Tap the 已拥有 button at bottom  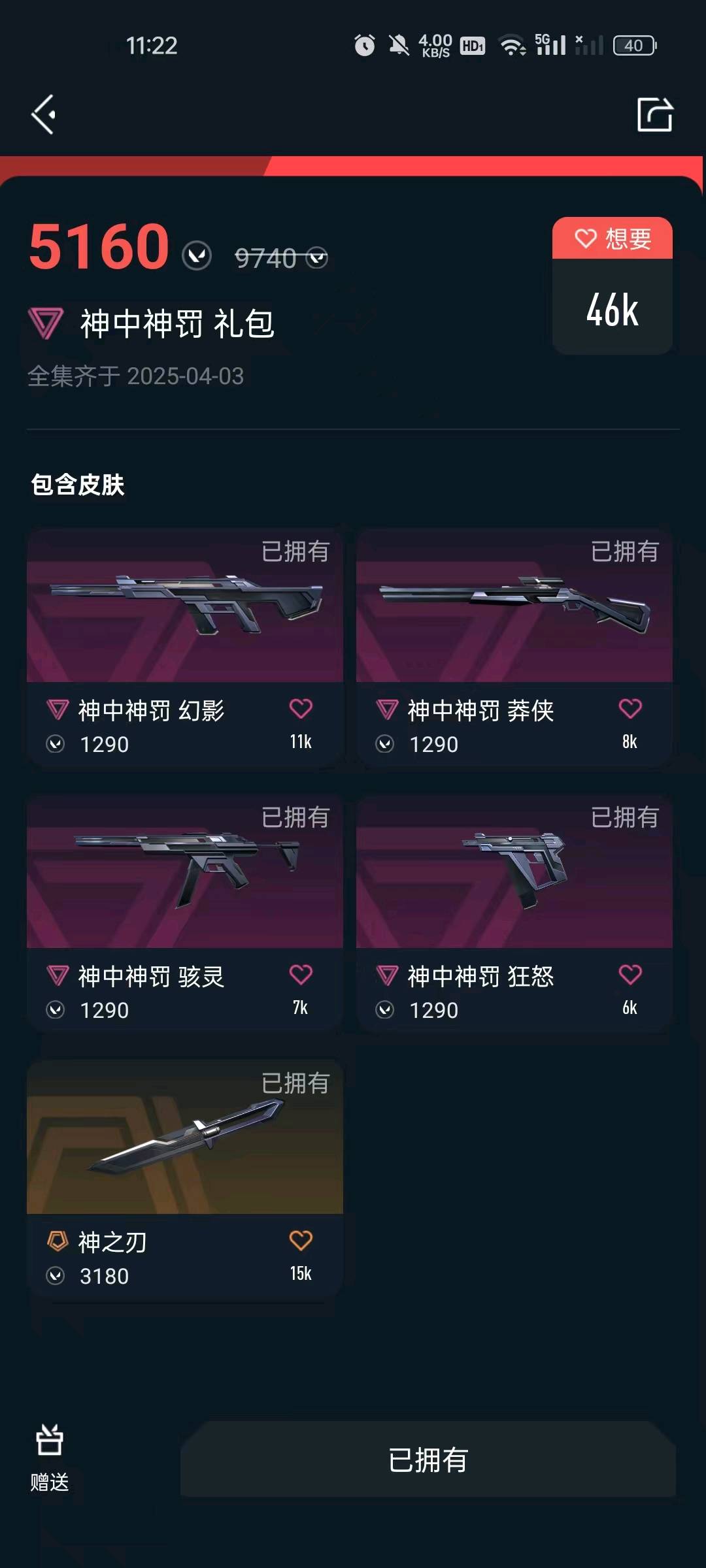coord(428,1460)
